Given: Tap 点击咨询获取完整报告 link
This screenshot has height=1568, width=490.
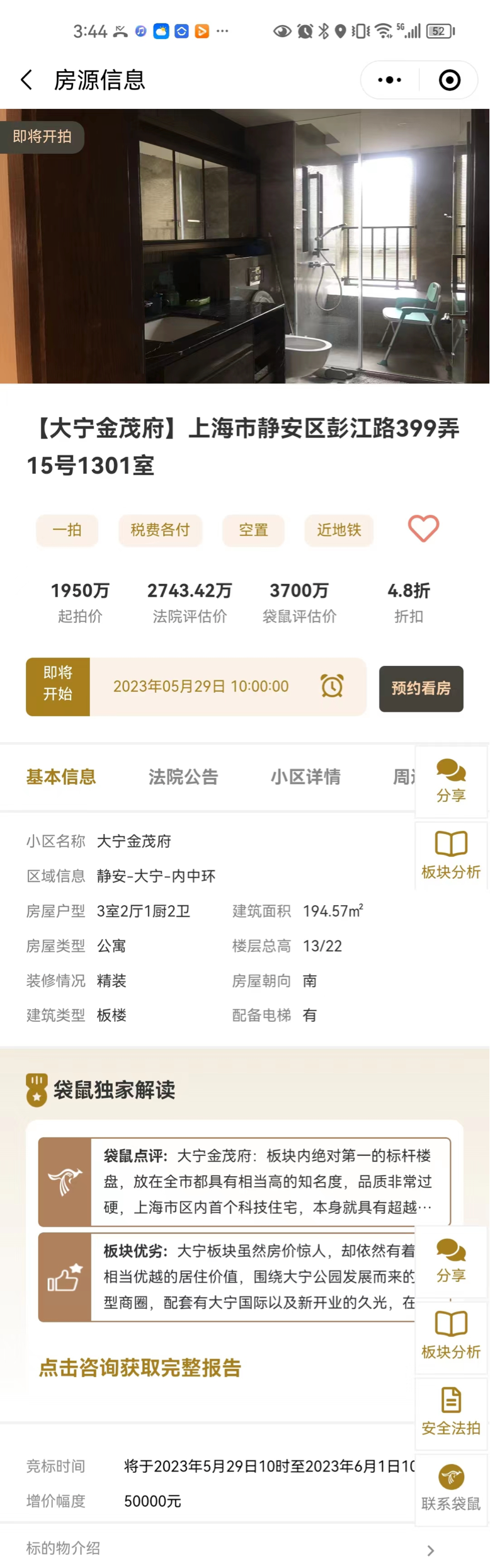Looking at the screenshot, I should coord(140,1368).
